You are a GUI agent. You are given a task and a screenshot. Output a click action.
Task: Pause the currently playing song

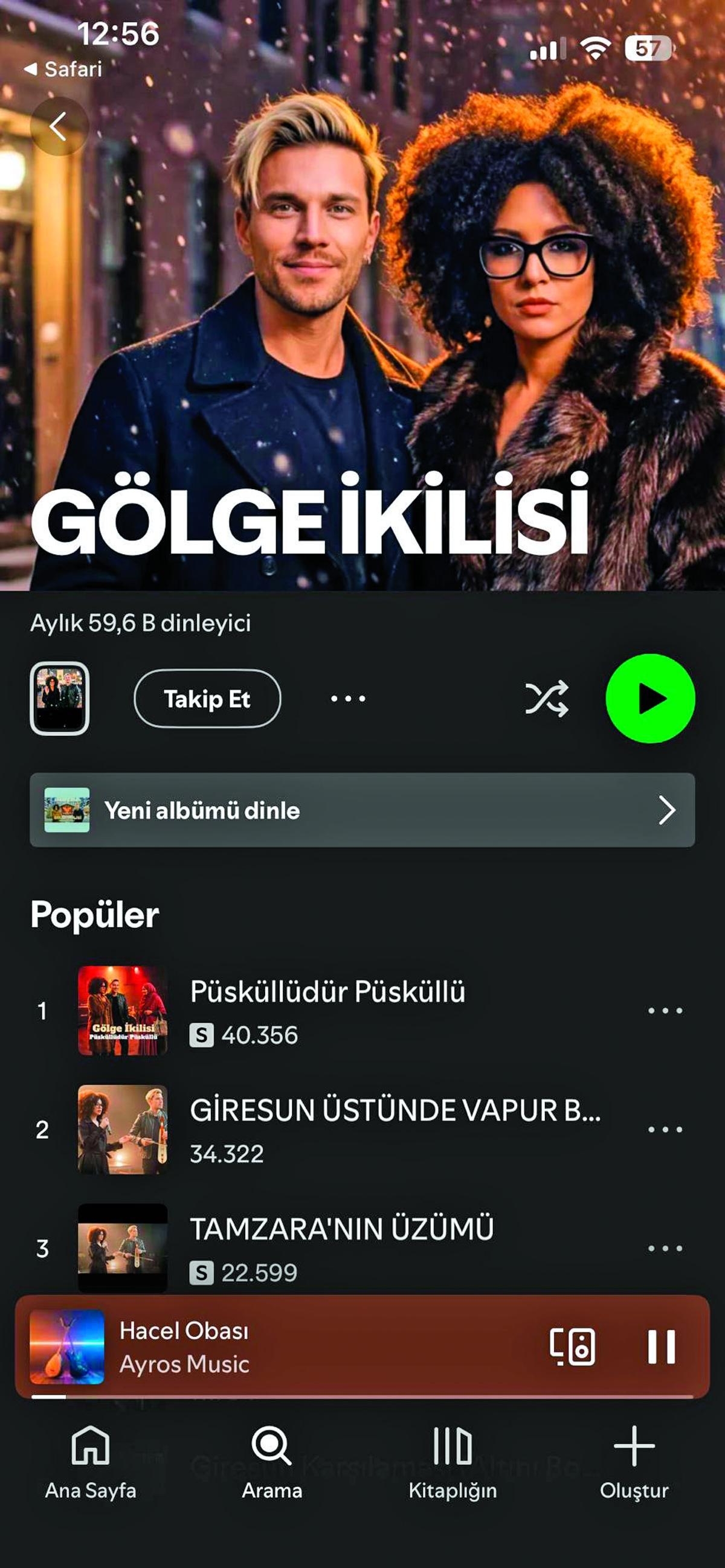(661, 1346)
